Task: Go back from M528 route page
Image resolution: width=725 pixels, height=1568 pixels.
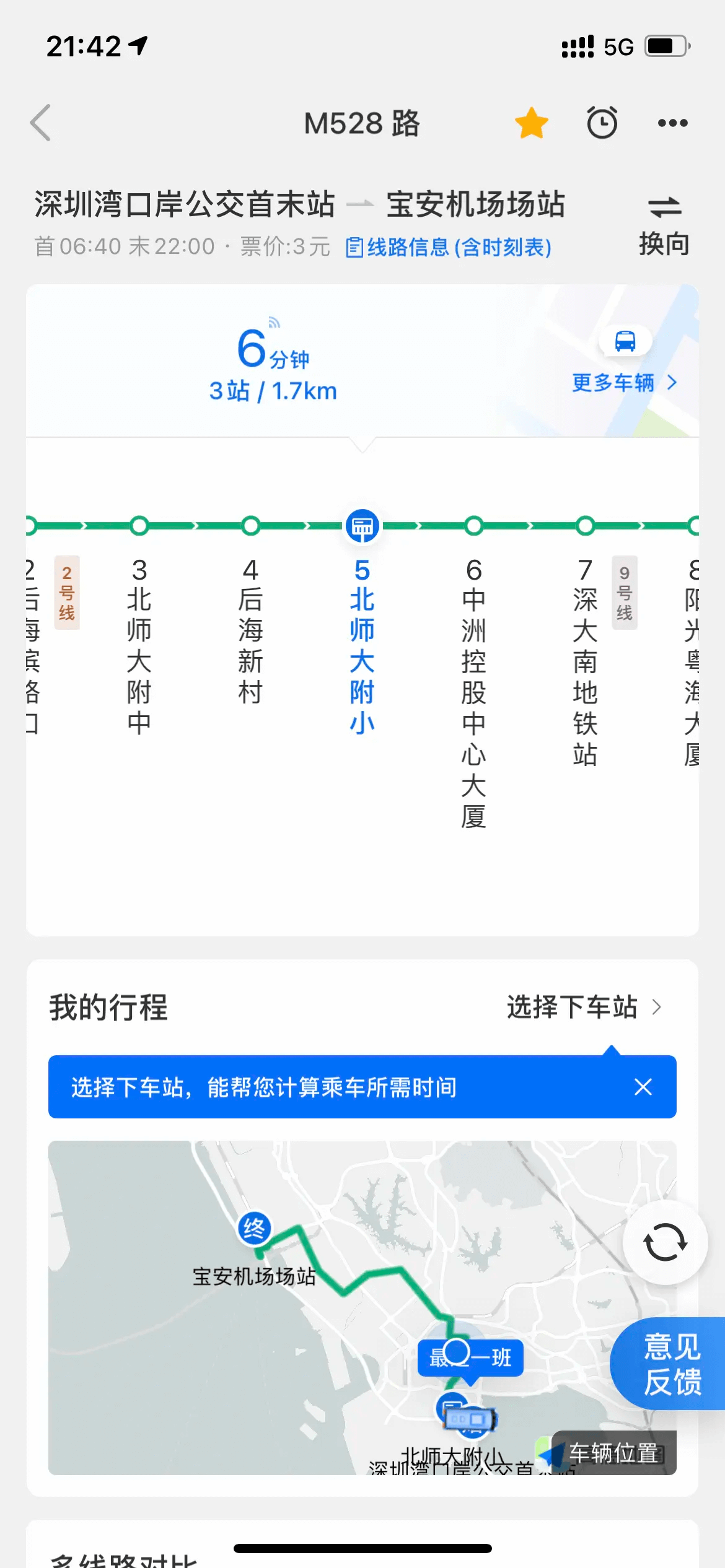Action: coord(41,123)
